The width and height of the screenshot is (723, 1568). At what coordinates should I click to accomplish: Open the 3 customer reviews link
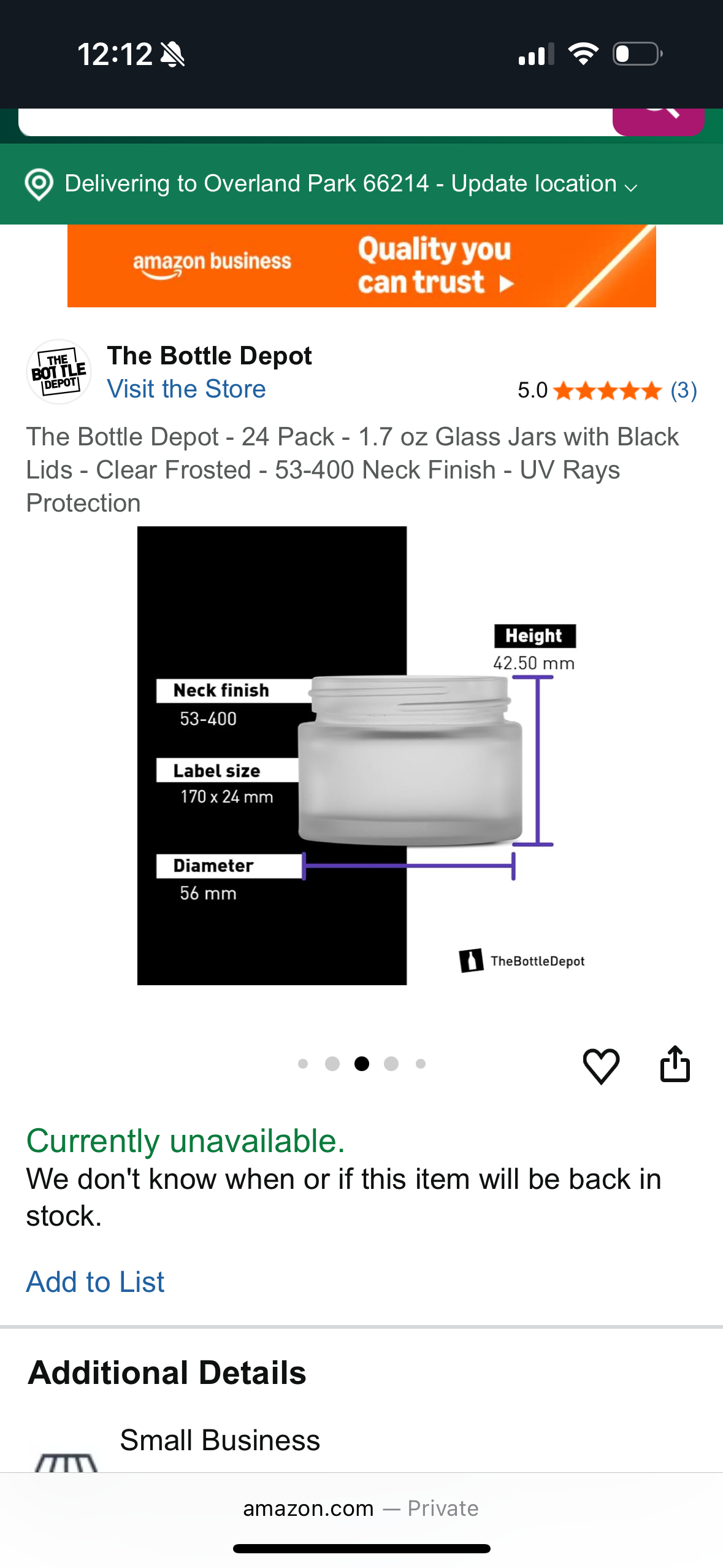683,389
